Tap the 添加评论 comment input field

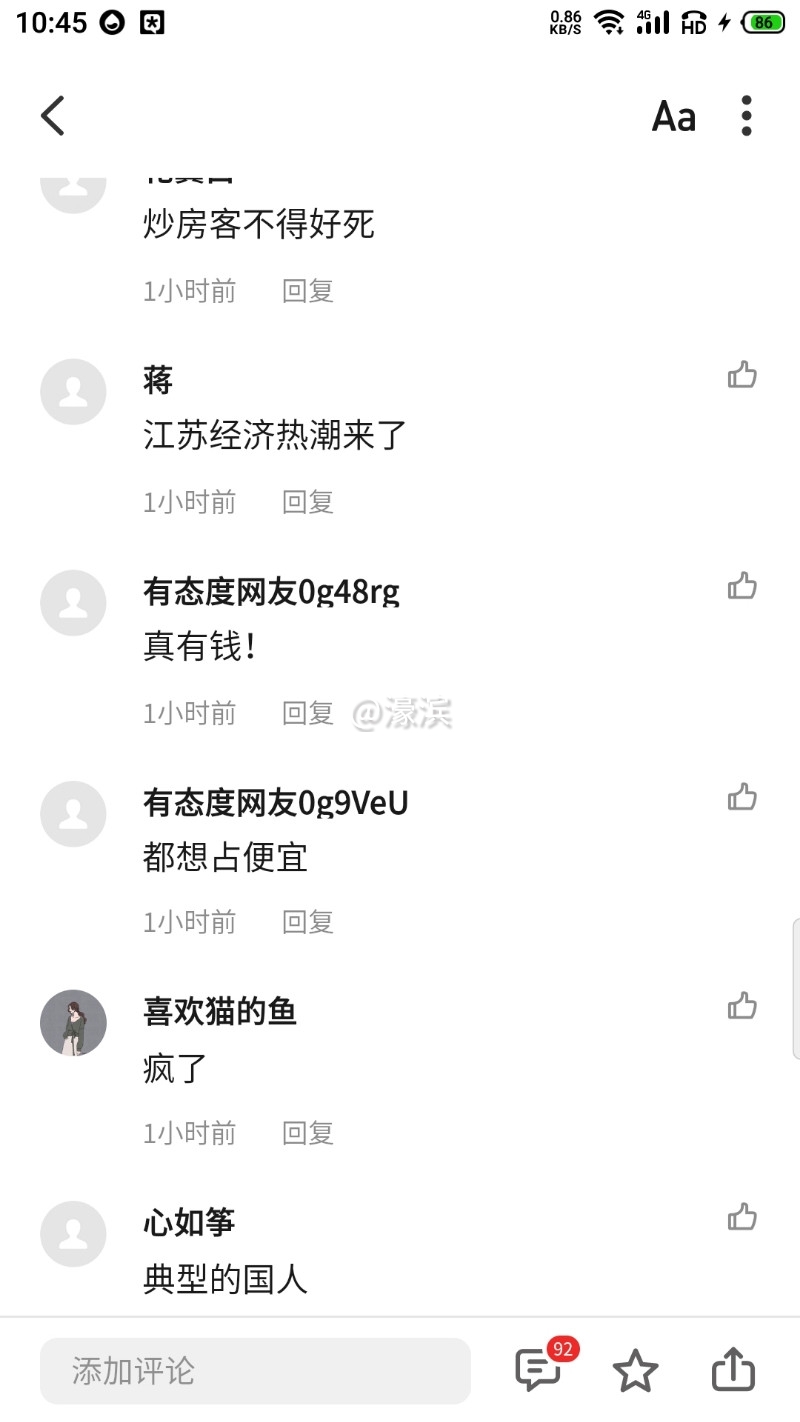pos(255,1371)
